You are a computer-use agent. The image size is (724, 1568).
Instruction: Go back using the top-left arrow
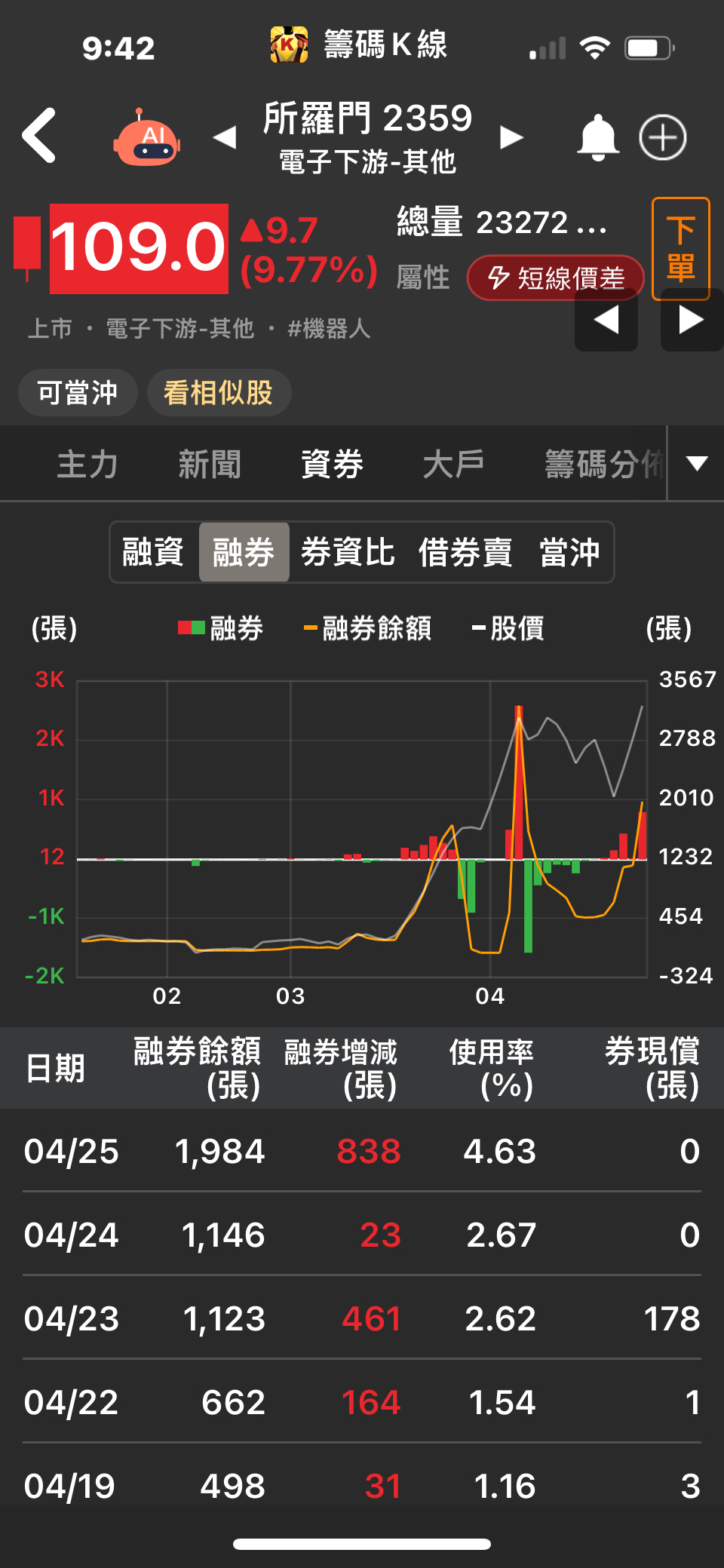click(x=39, y=136)
